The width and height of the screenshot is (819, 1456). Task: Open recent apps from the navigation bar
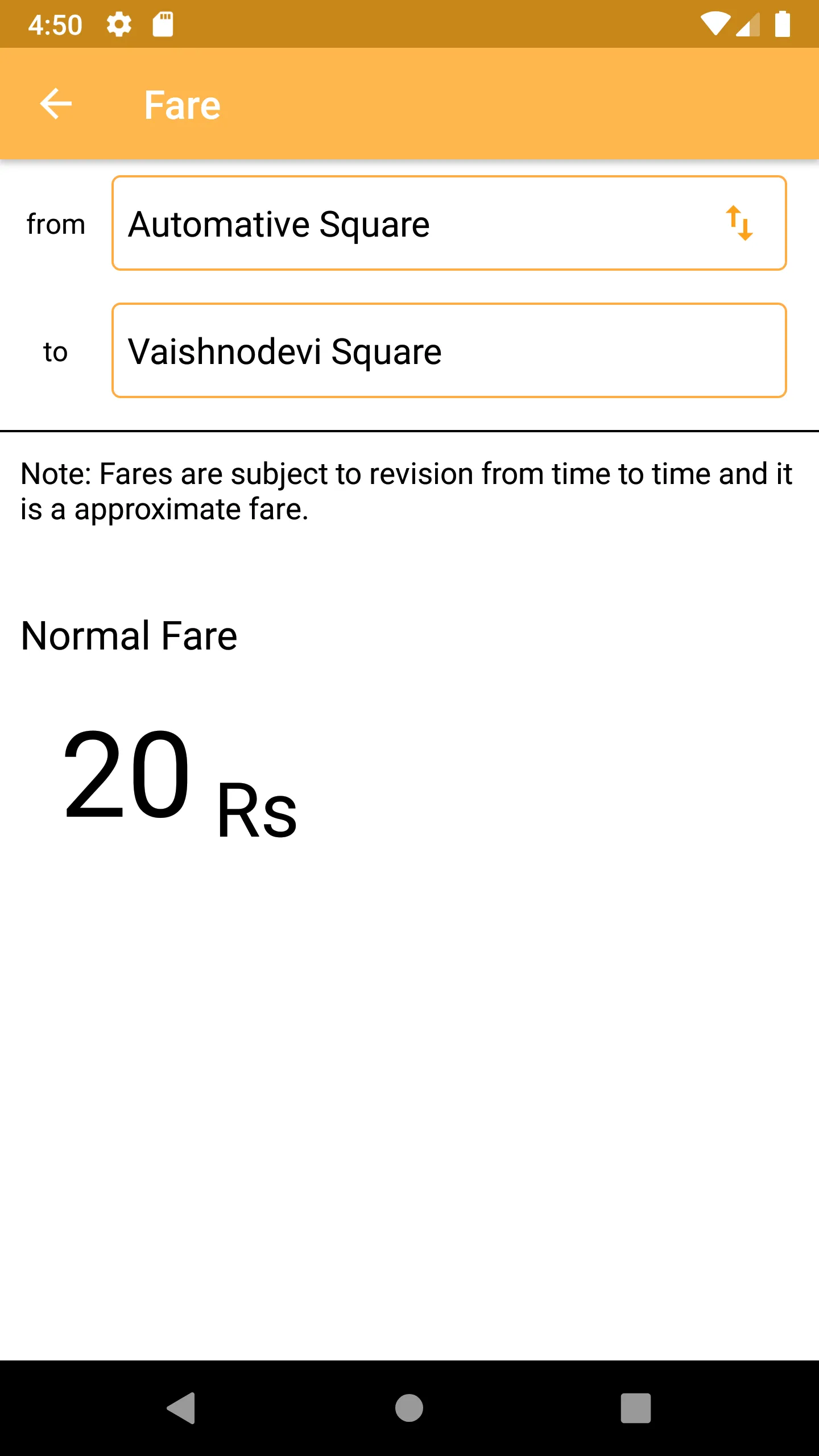coord(635,1408)
